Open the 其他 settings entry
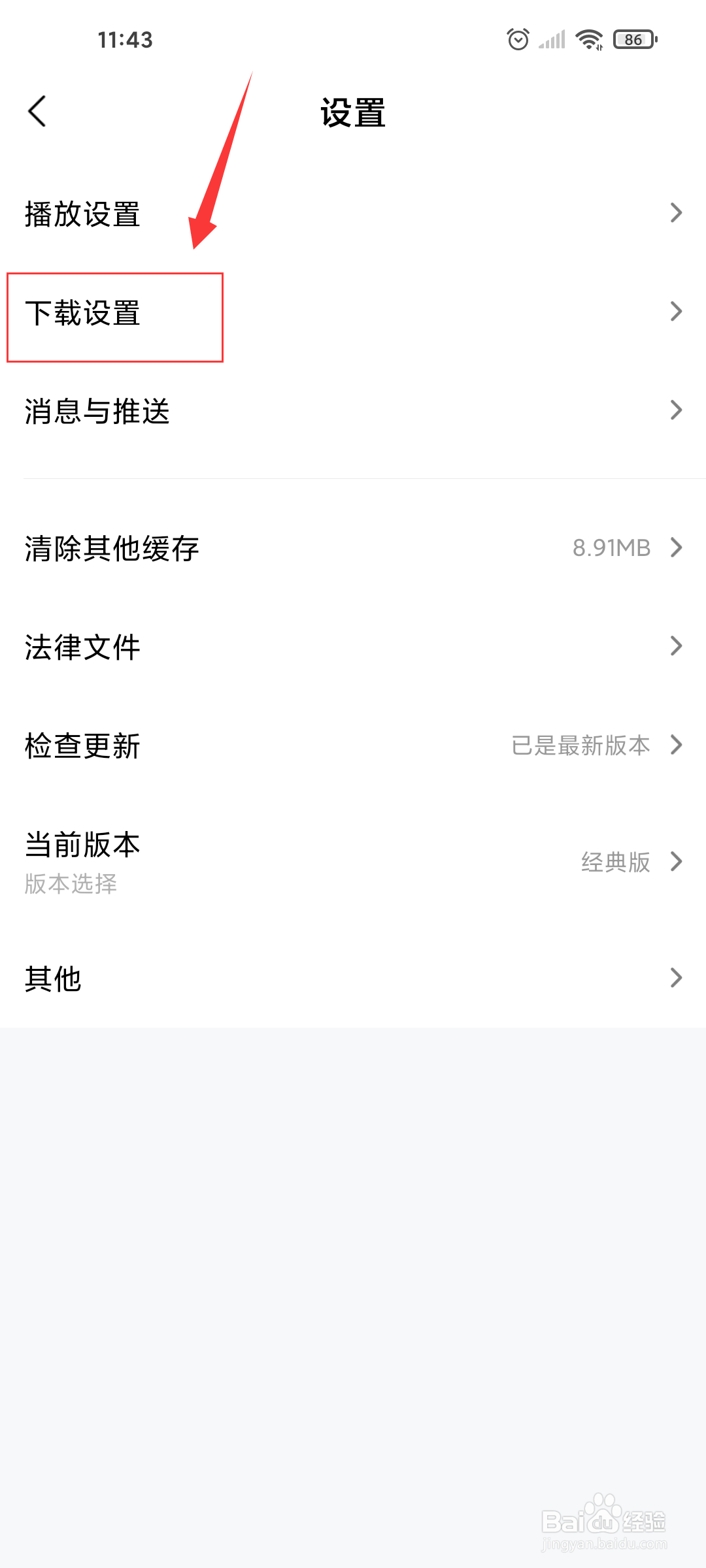 52,977
